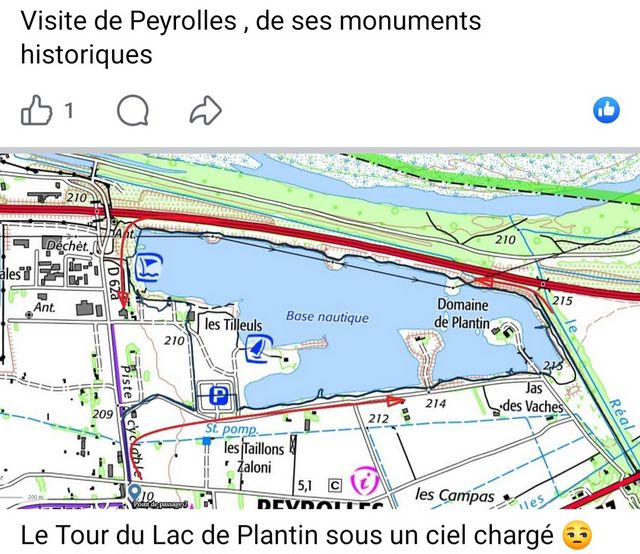Screen dimensions: 640x554
Task: Share the Visite de Peyrolles post
Action: [205, 110]
